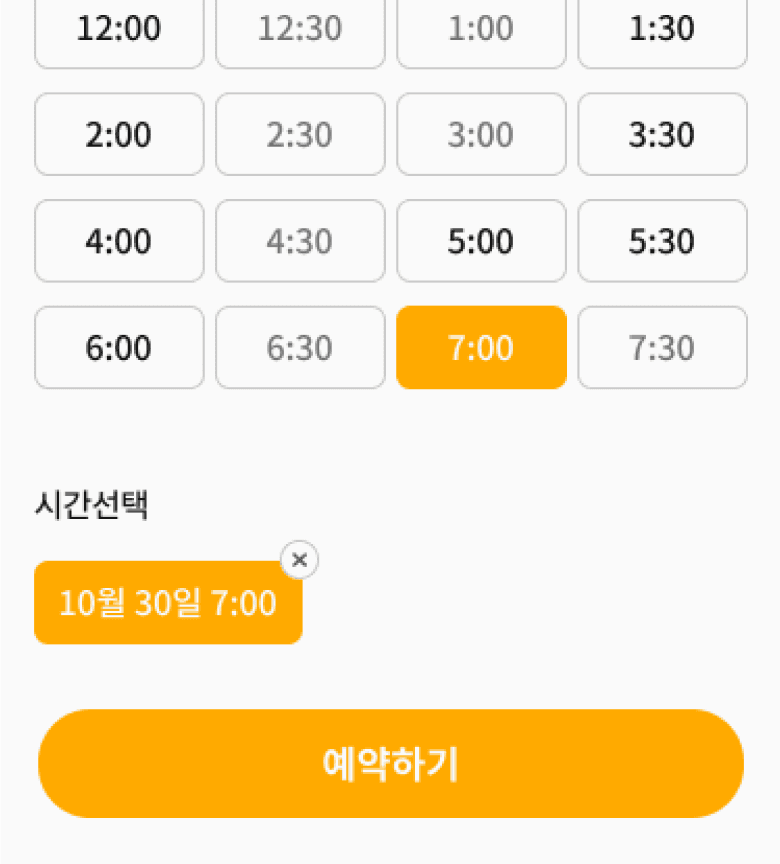
Task: Tap the 12:30 time slot
Action: [300, 29]
